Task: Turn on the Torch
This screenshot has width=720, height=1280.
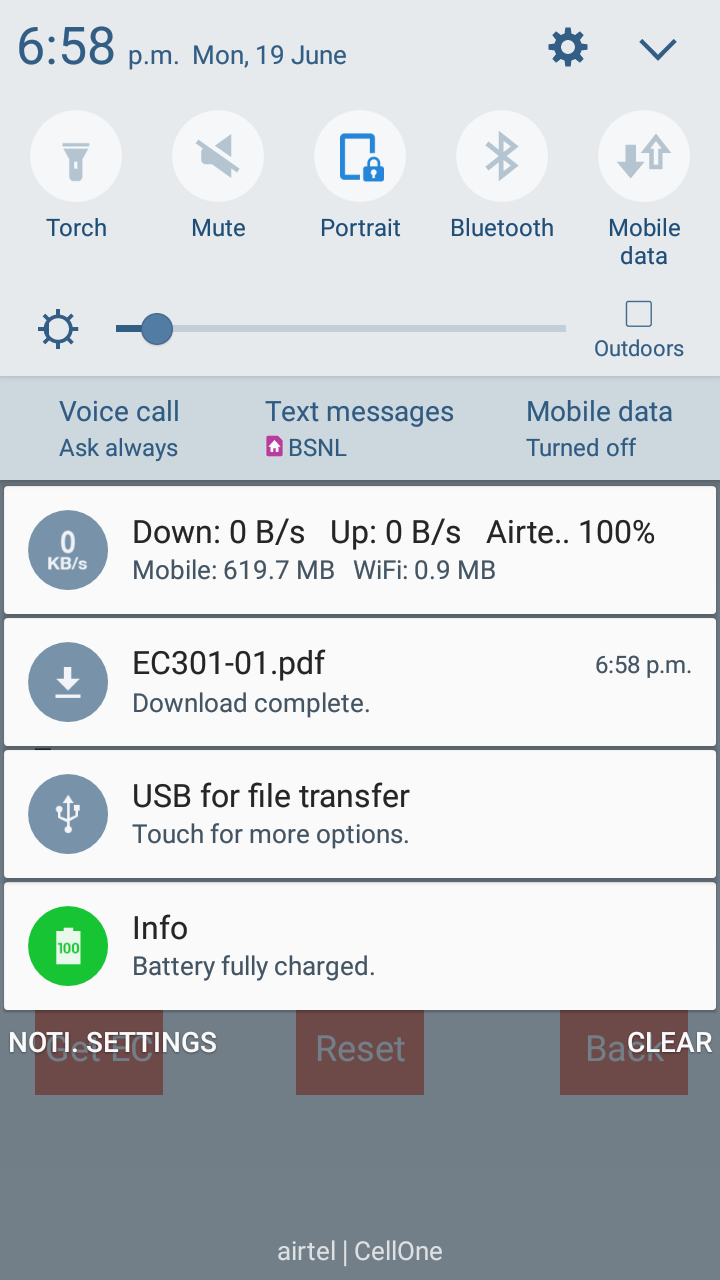Action: (76, 157)
